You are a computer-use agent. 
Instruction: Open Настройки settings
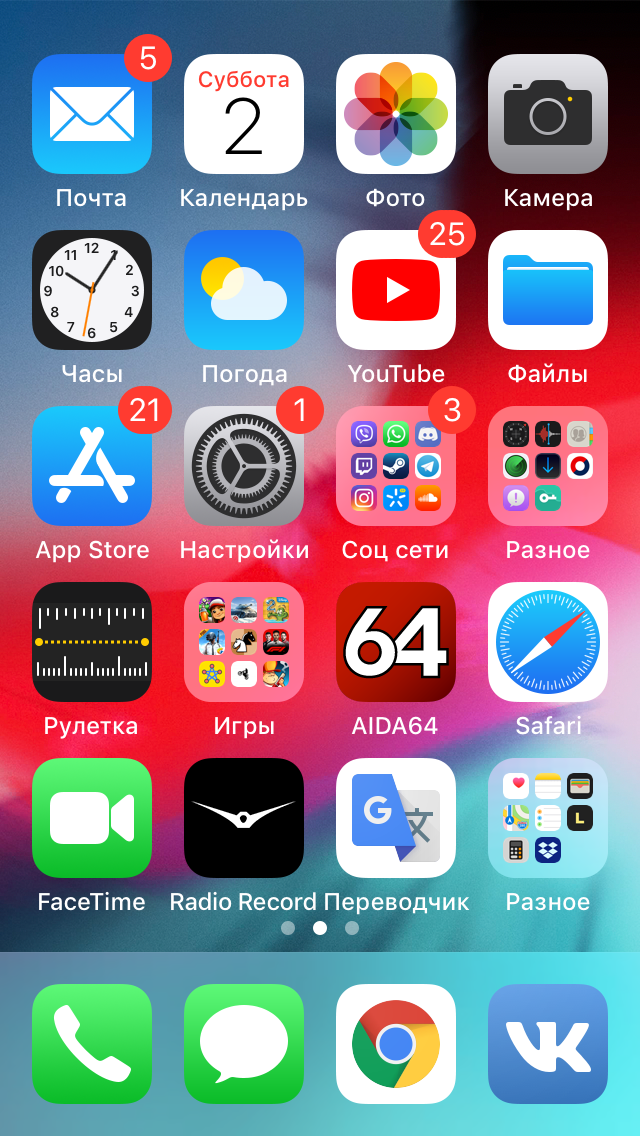(x=244, y=466)
